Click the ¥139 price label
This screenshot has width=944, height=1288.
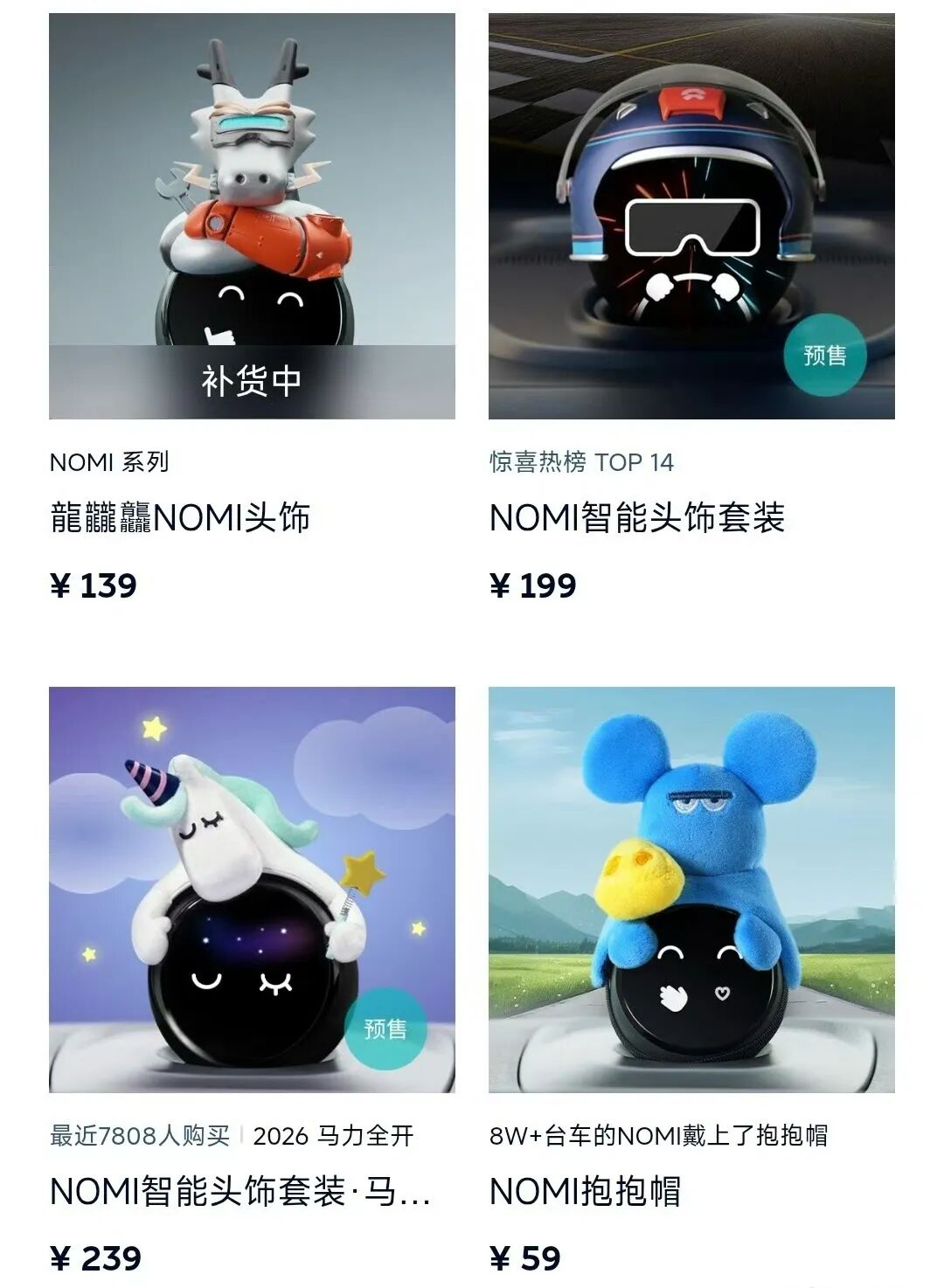pos(96,588)
